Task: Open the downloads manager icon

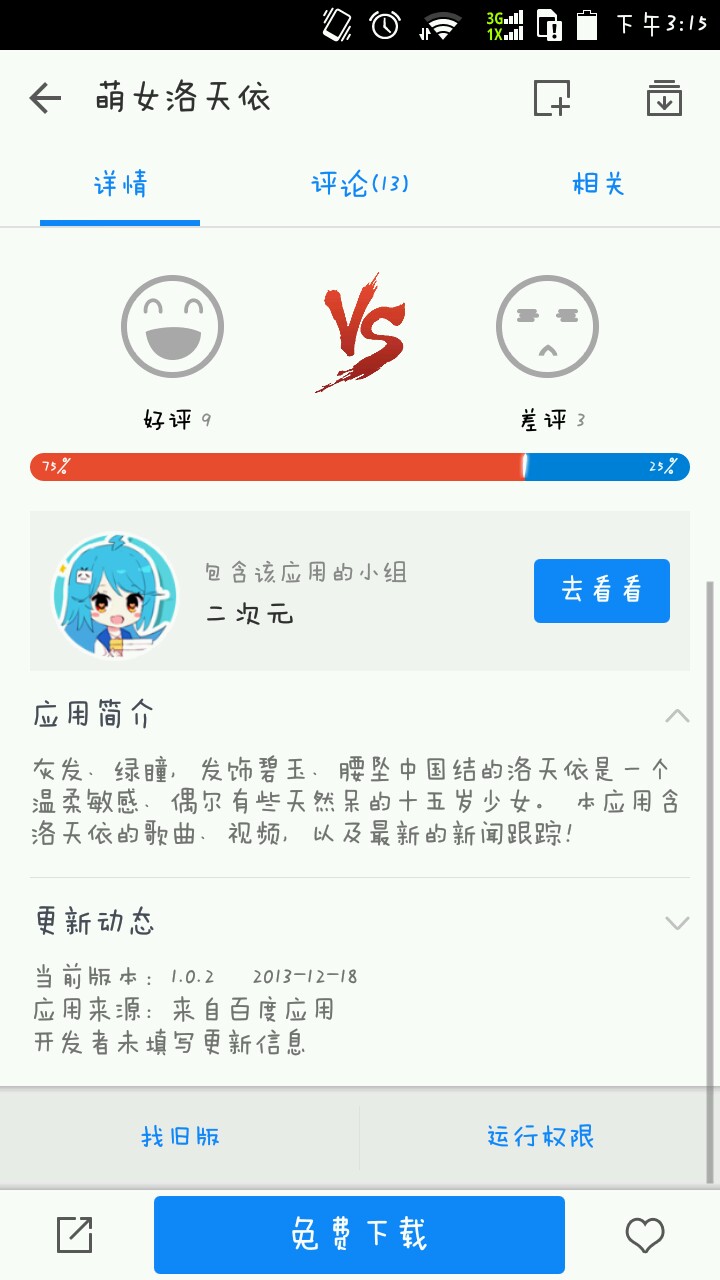Action: [x=664, y=98]
